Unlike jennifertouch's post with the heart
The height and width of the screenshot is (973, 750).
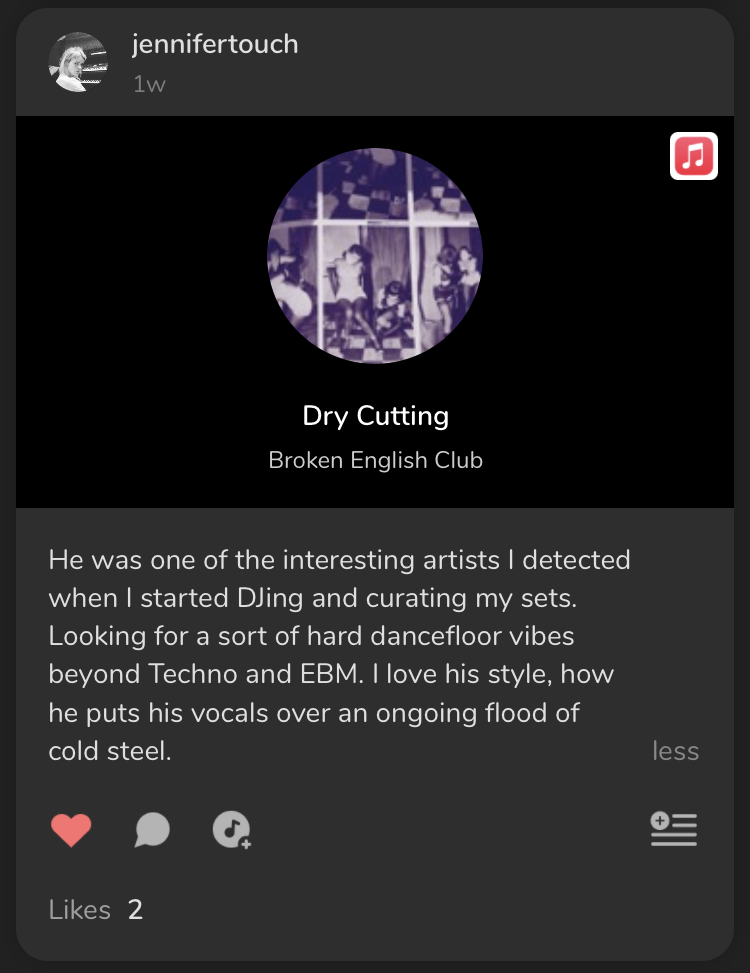click(x=71, y=829)
